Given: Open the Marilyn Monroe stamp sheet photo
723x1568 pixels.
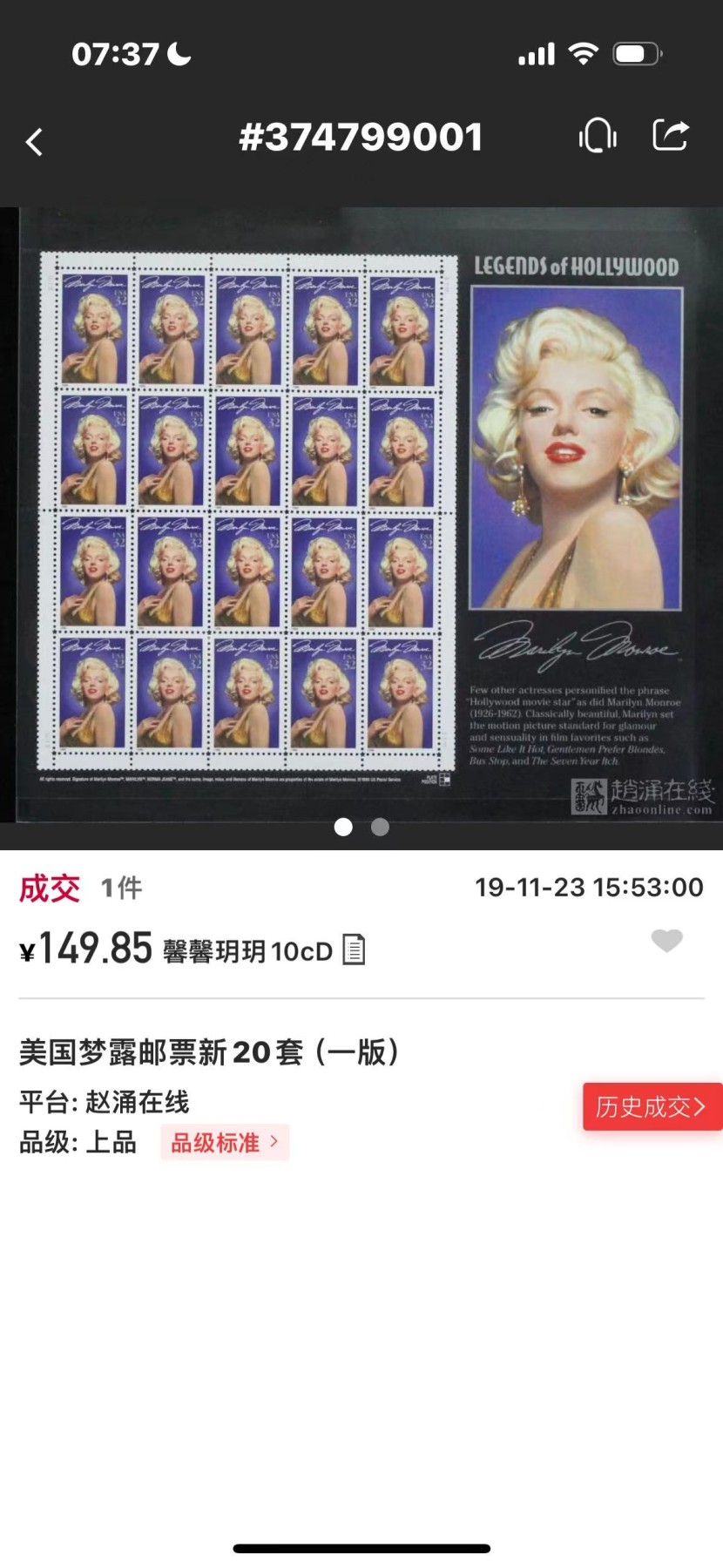Looking at the screenshot, I should click(x=361, y=514).
